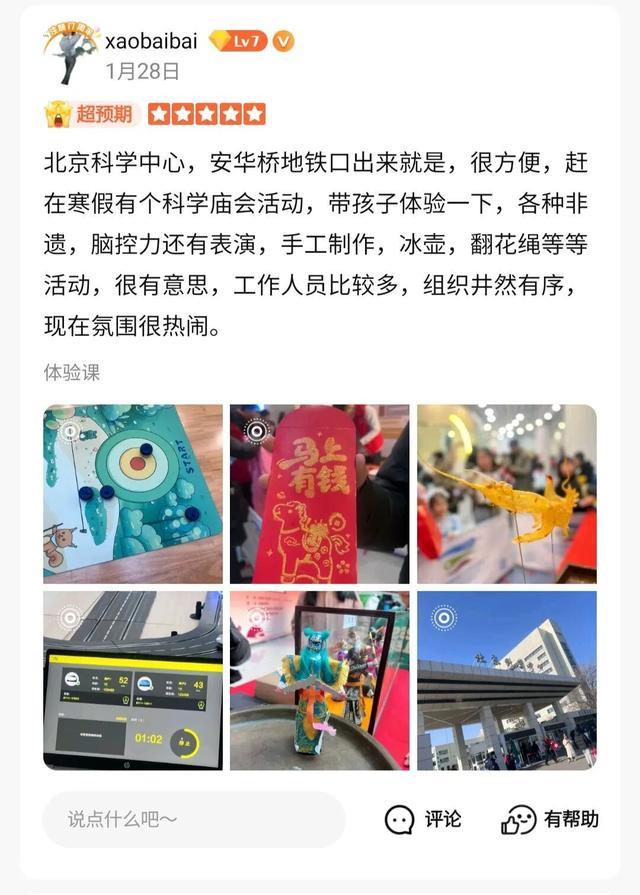Open the username xaobaibai
The image size is (640, 895).
(x=151, y=40)
